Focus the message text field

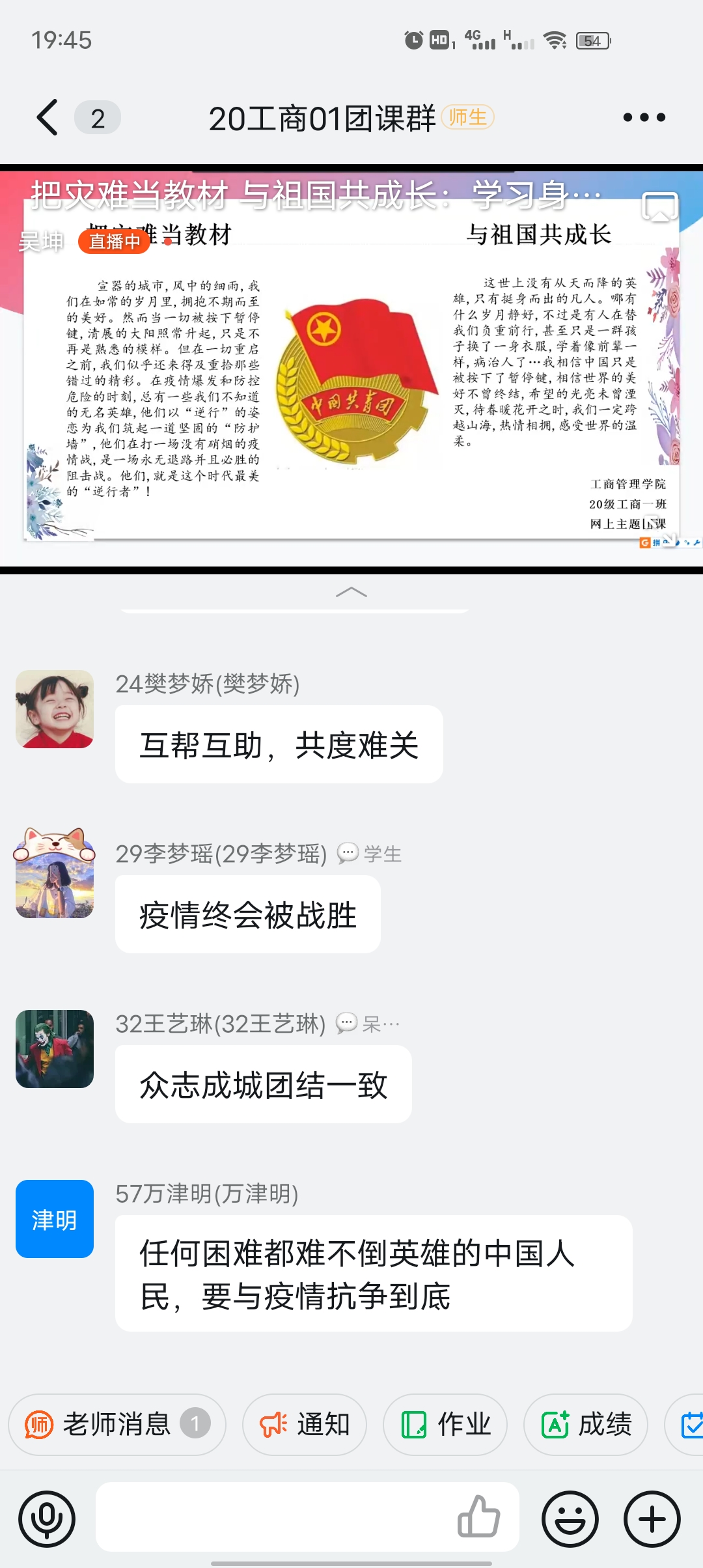point(273,1517)
